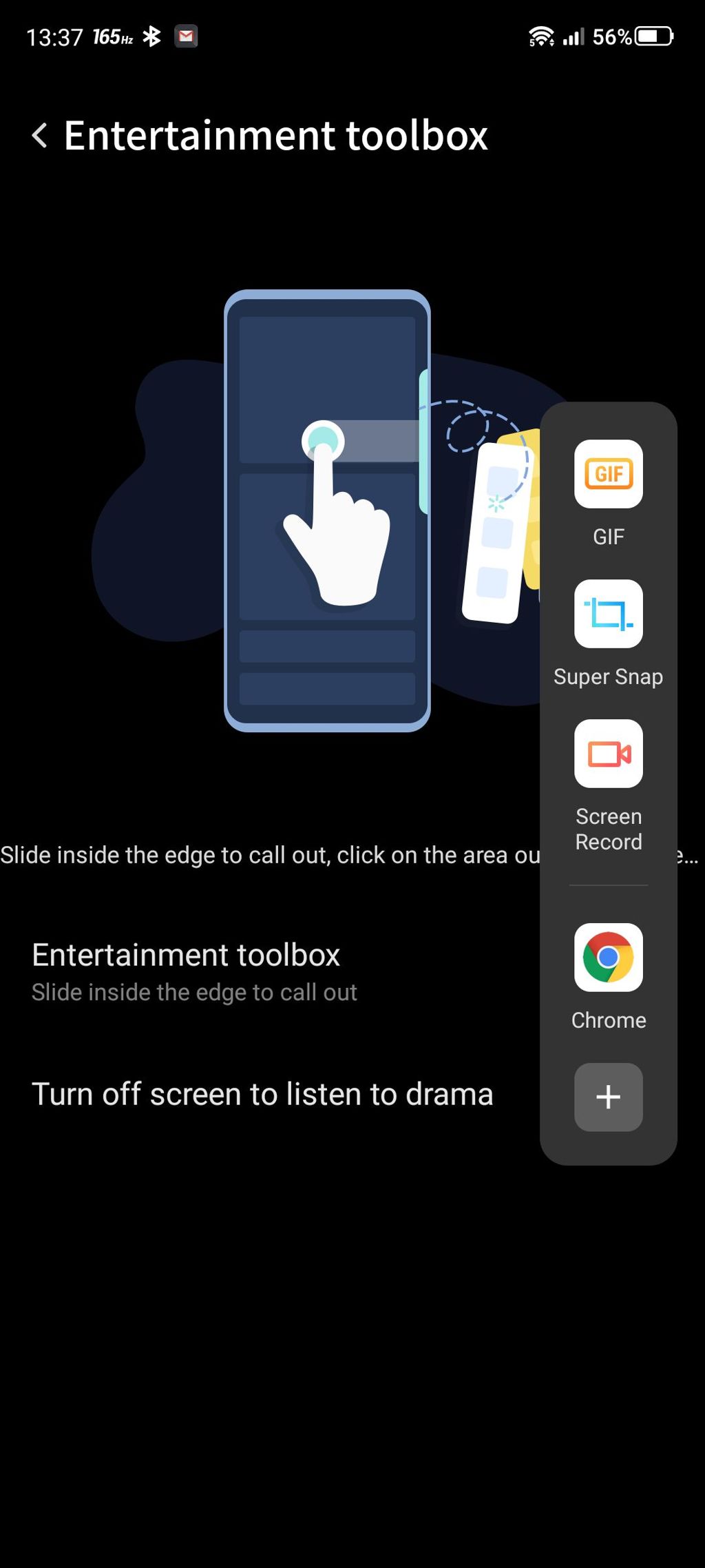Open Turn off screen to listen to drama
Viewport: 705px width, 1568px height.
[x=269, y=1094]
